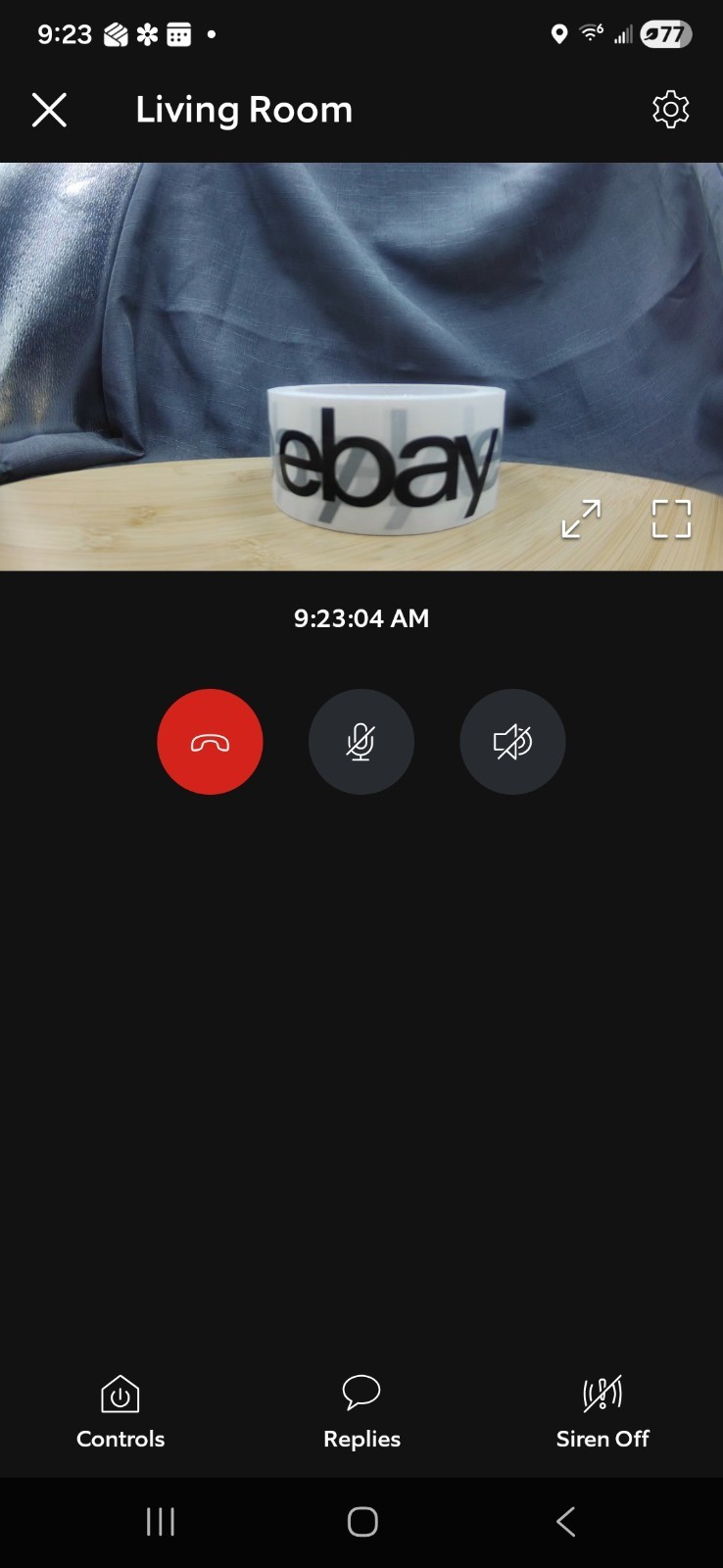Open quick Replies
The height and width of the screenshot is (1568, 723).
(x=361, y=1411)
